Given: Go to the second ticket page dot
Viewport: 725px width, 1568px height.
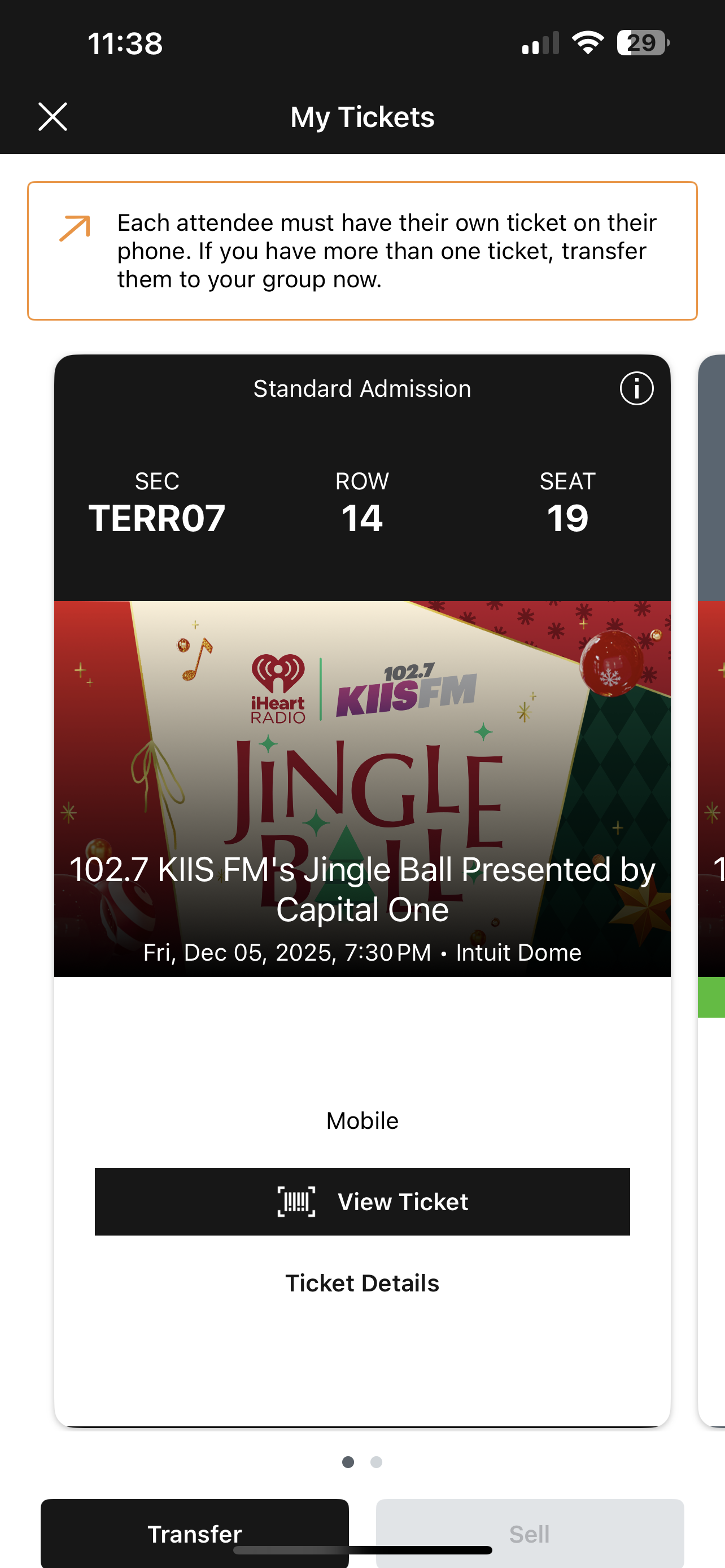Looking at the screenshot, I should pyautogui.click(x=376, y=1461).
